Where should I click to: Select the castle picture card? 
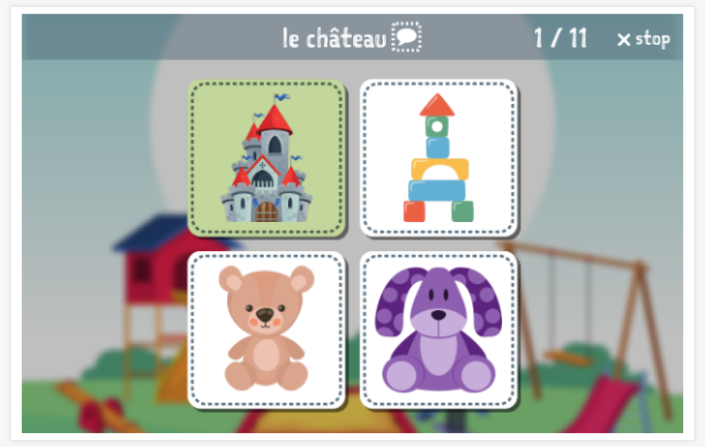[x=267, y=159]
